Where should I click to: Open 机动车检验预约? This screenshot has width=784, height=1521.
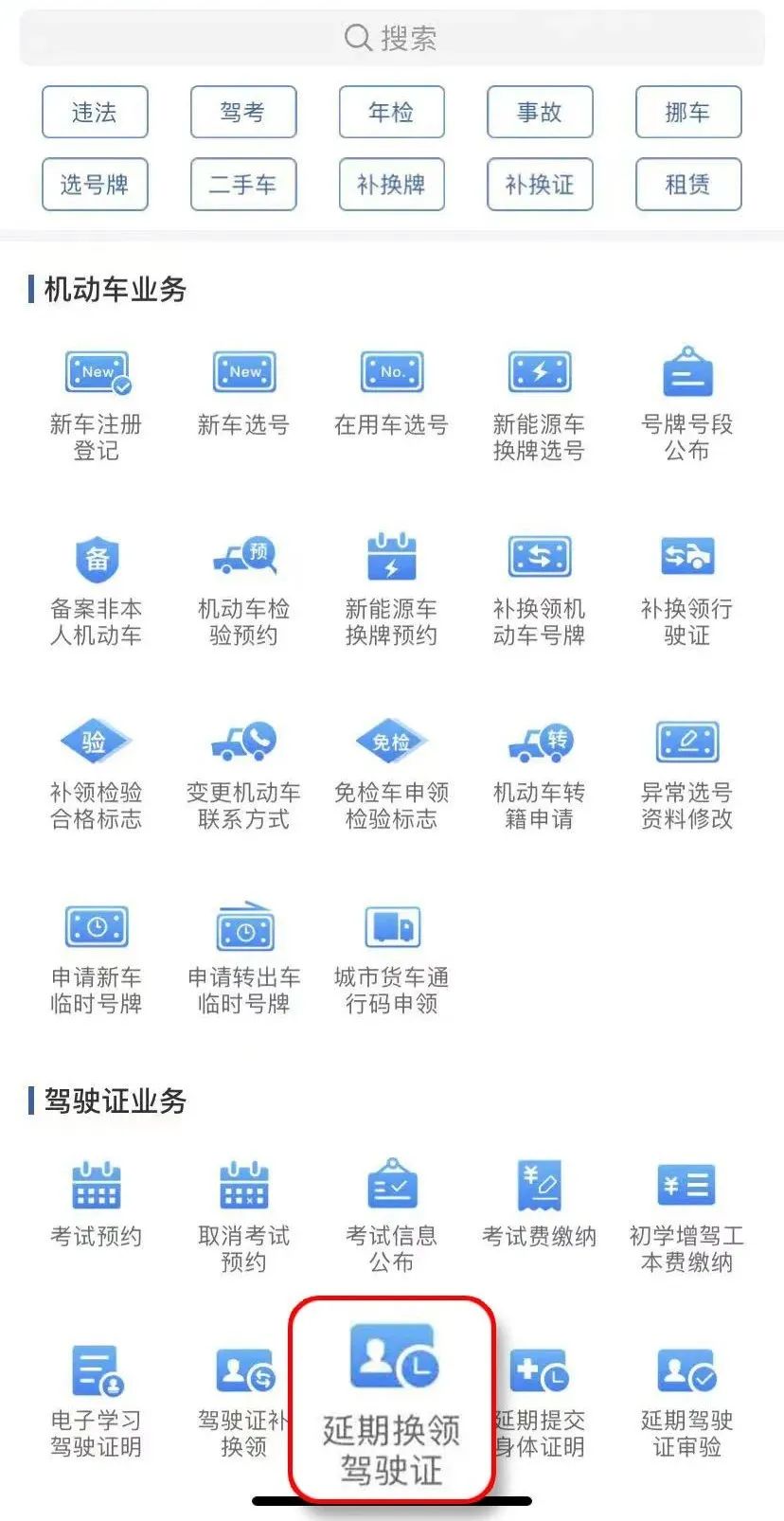(x=243, y=589)
